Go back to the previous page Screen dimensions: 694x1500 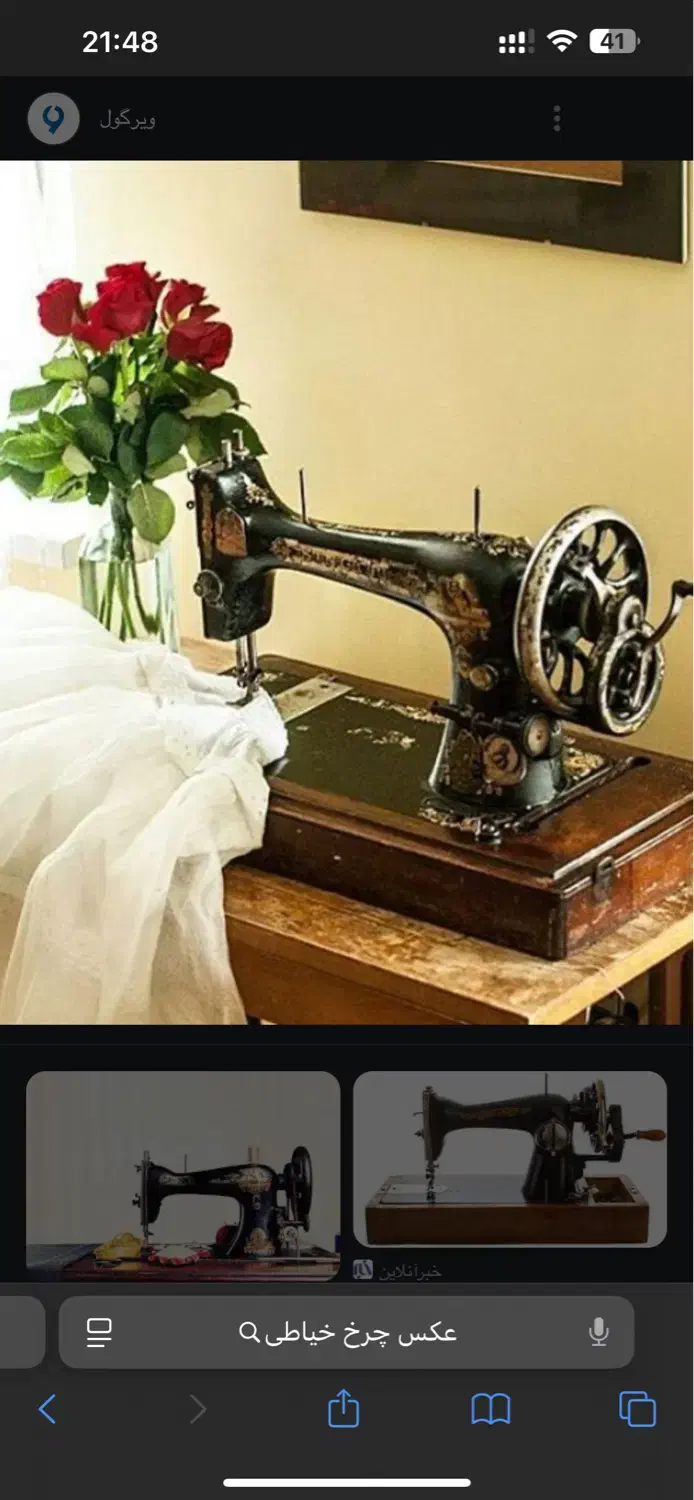[x=47, y=1410]
